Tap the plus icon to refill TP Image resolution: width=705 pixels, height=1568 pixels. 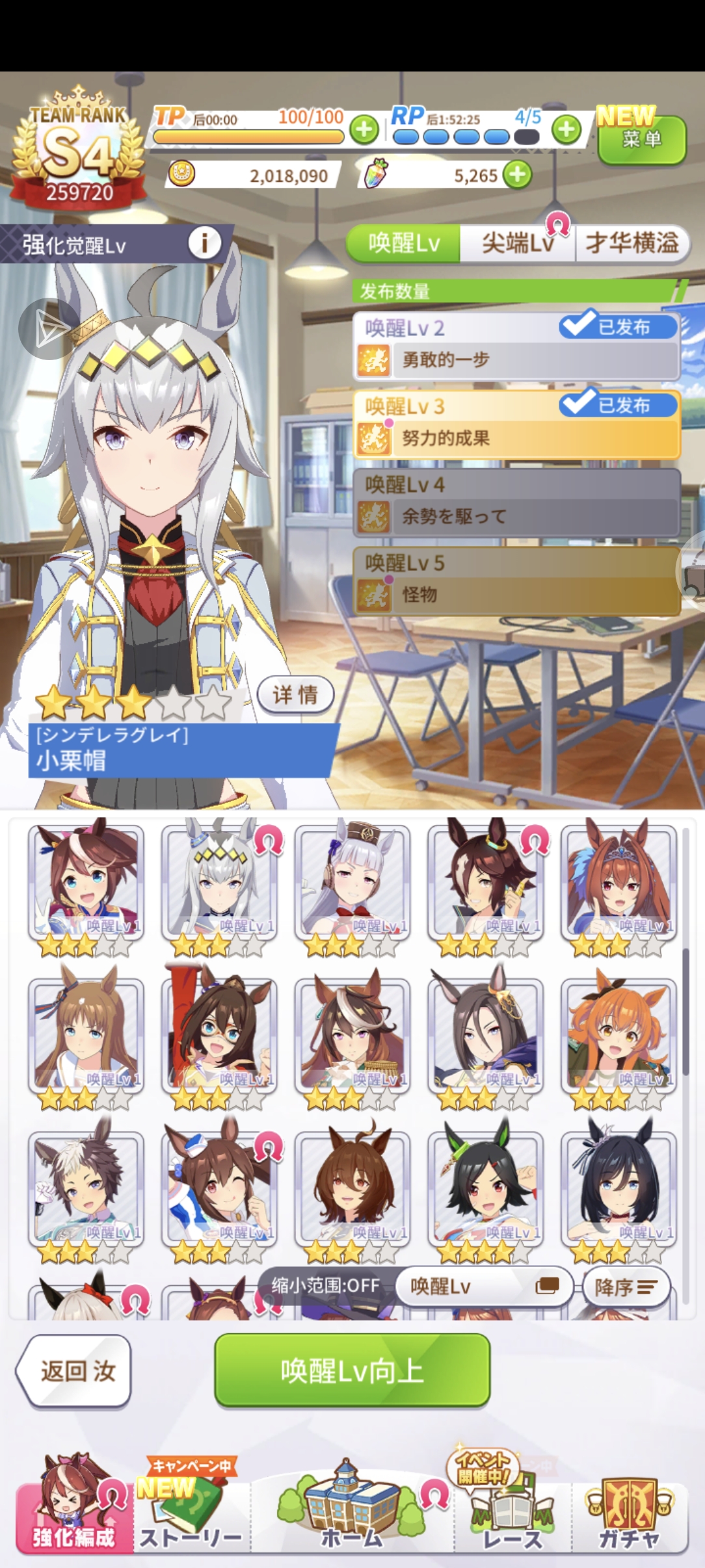tap(364, 129)
